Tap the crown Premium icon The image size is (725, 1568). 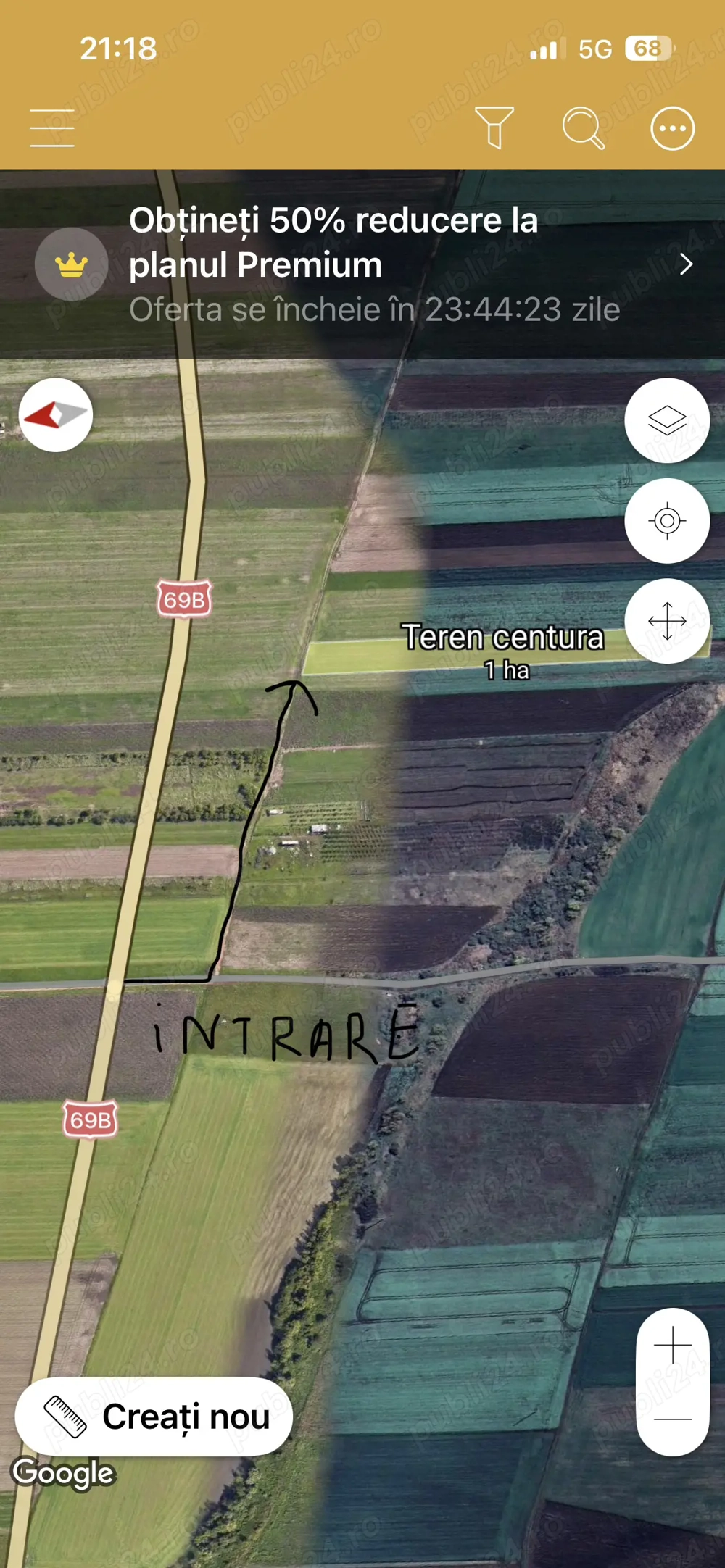click(72, 264)
